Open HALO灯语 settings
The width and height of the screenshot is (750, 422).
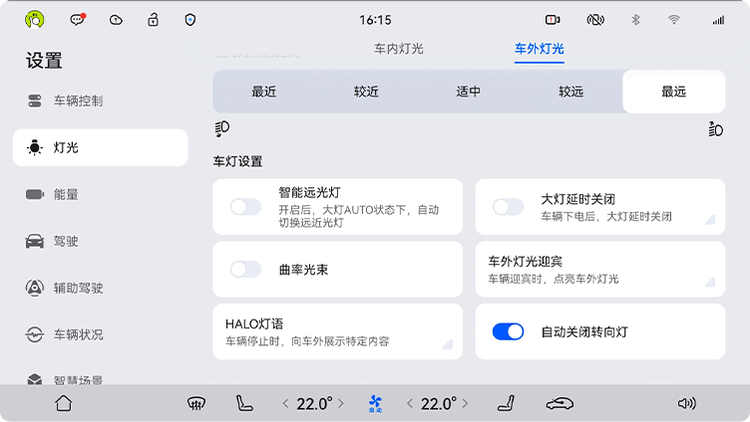[337, 331]
